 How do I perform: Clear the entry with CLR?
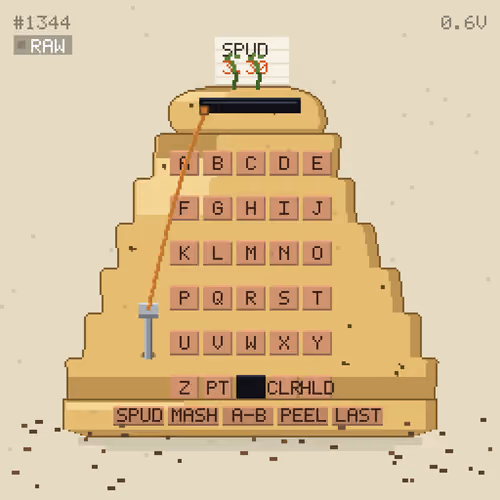tap(284, 387)
